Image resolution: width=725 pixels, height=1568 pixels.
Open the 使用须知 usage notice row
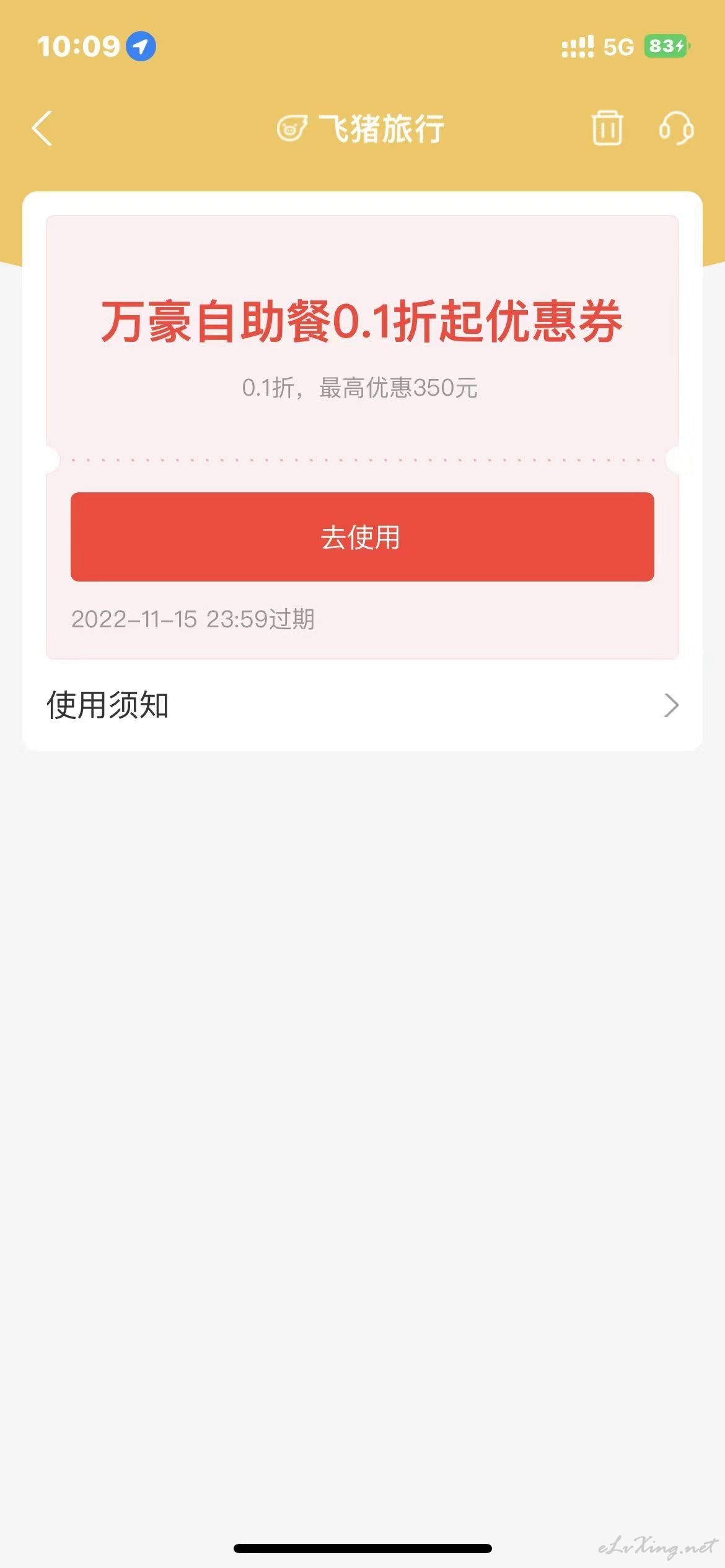pos(362,705)
